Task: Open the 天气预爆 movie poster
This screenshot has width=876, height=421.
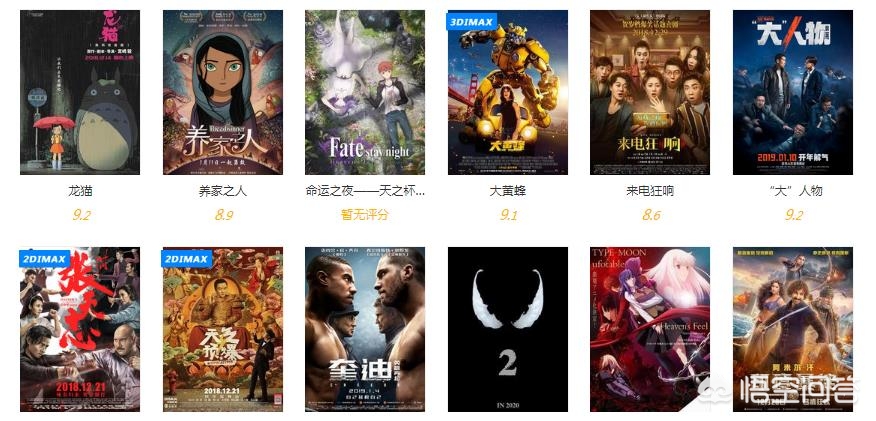Action: [x=223, y=330]
